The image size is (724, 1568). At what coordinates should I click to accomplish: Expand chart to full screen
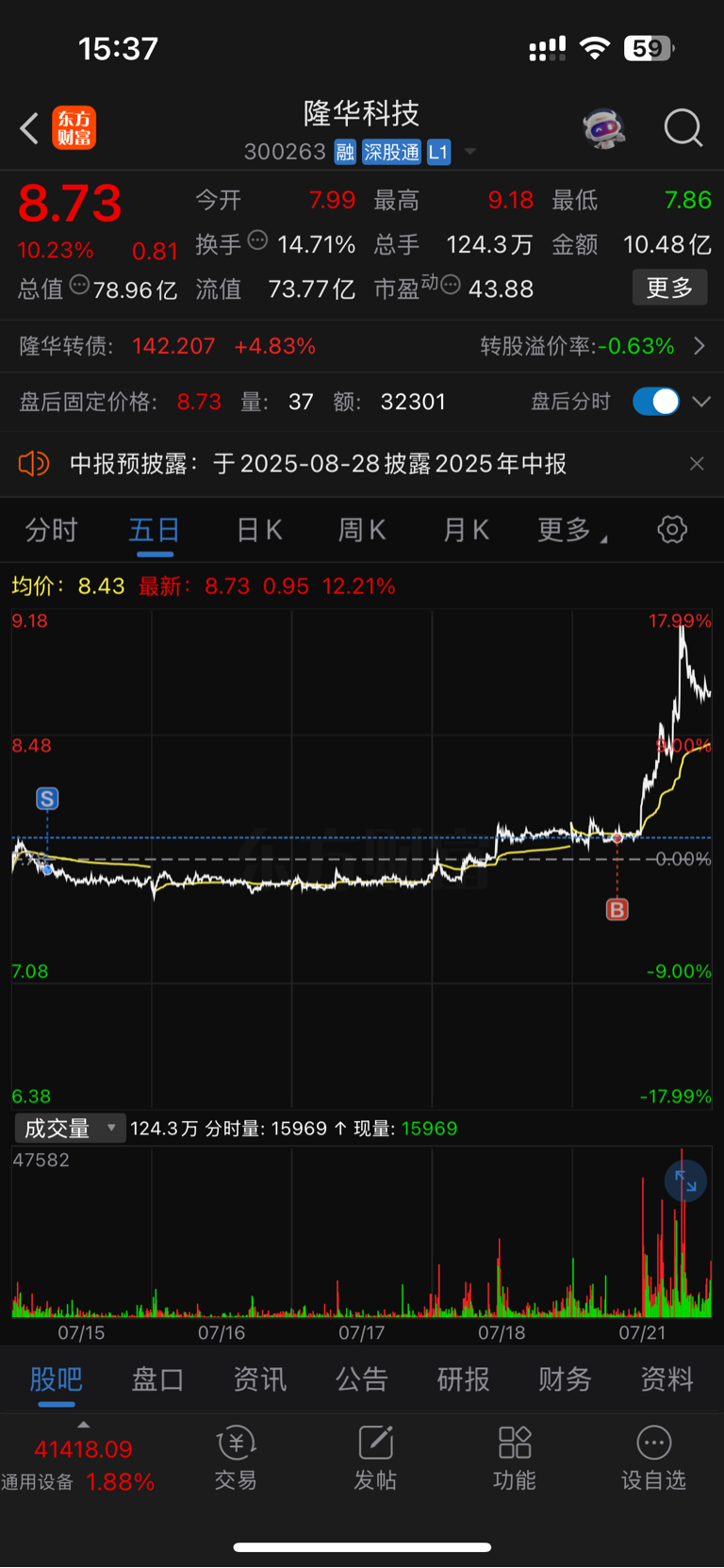pos(685,1180)
